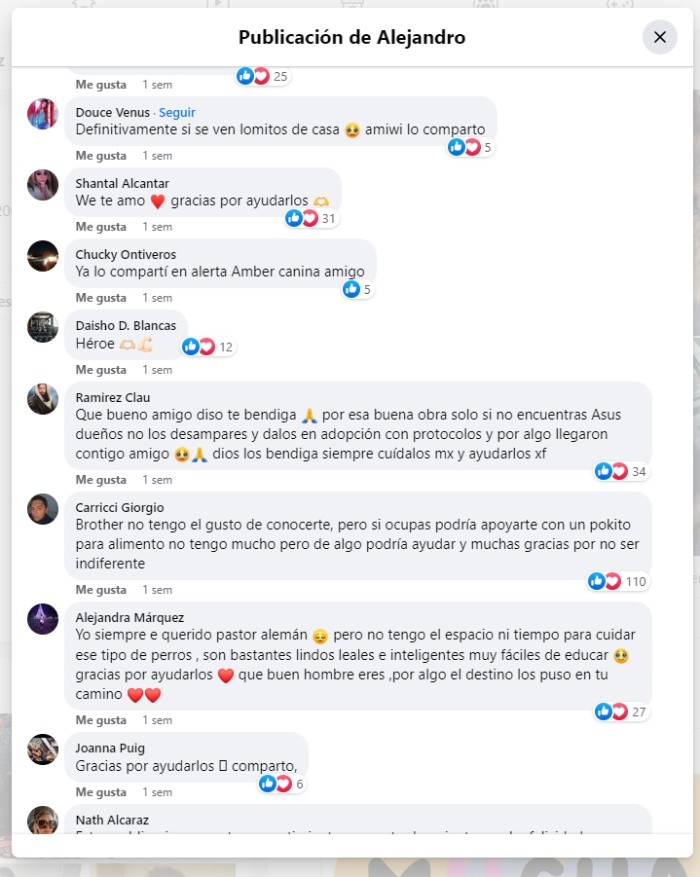Open Alejandra Márquez's profile name
Image resolution: width=700 pixels, height=877 pixels.
click(130, 617)
